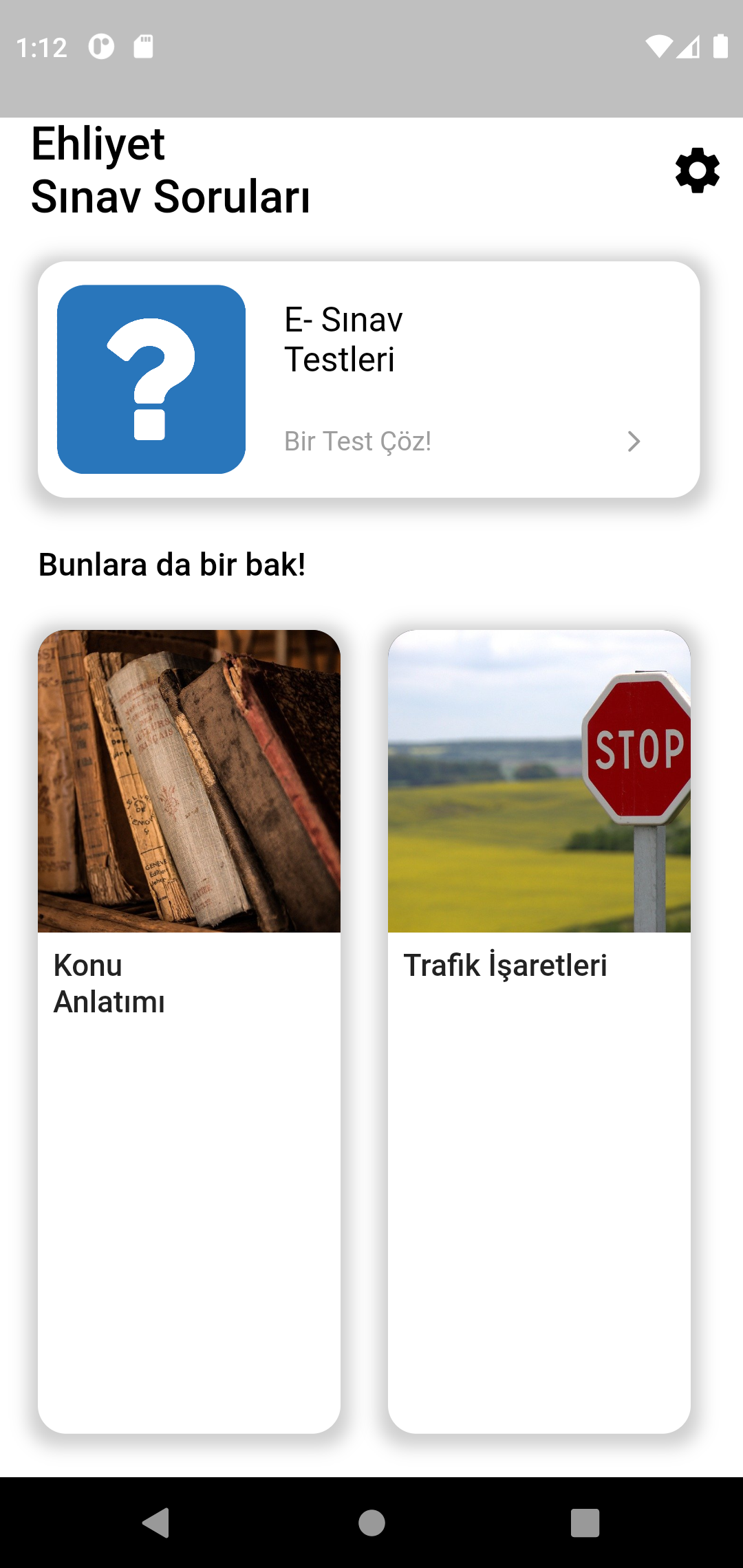
Task: Open the E-Sınav Testleri card
Action: point(371,379)
